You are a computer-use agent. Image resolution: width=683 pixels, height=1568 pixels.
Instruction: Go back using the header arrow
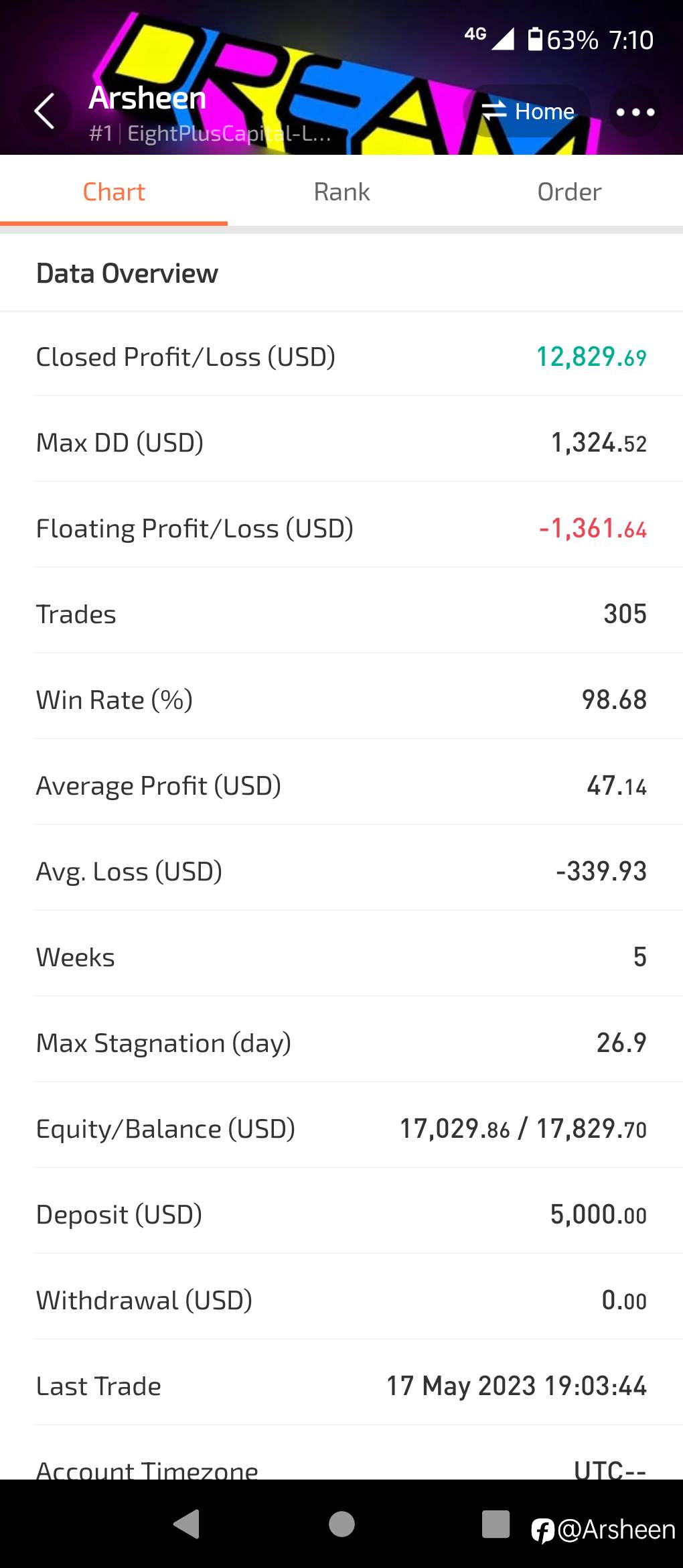tap(45, 111)
